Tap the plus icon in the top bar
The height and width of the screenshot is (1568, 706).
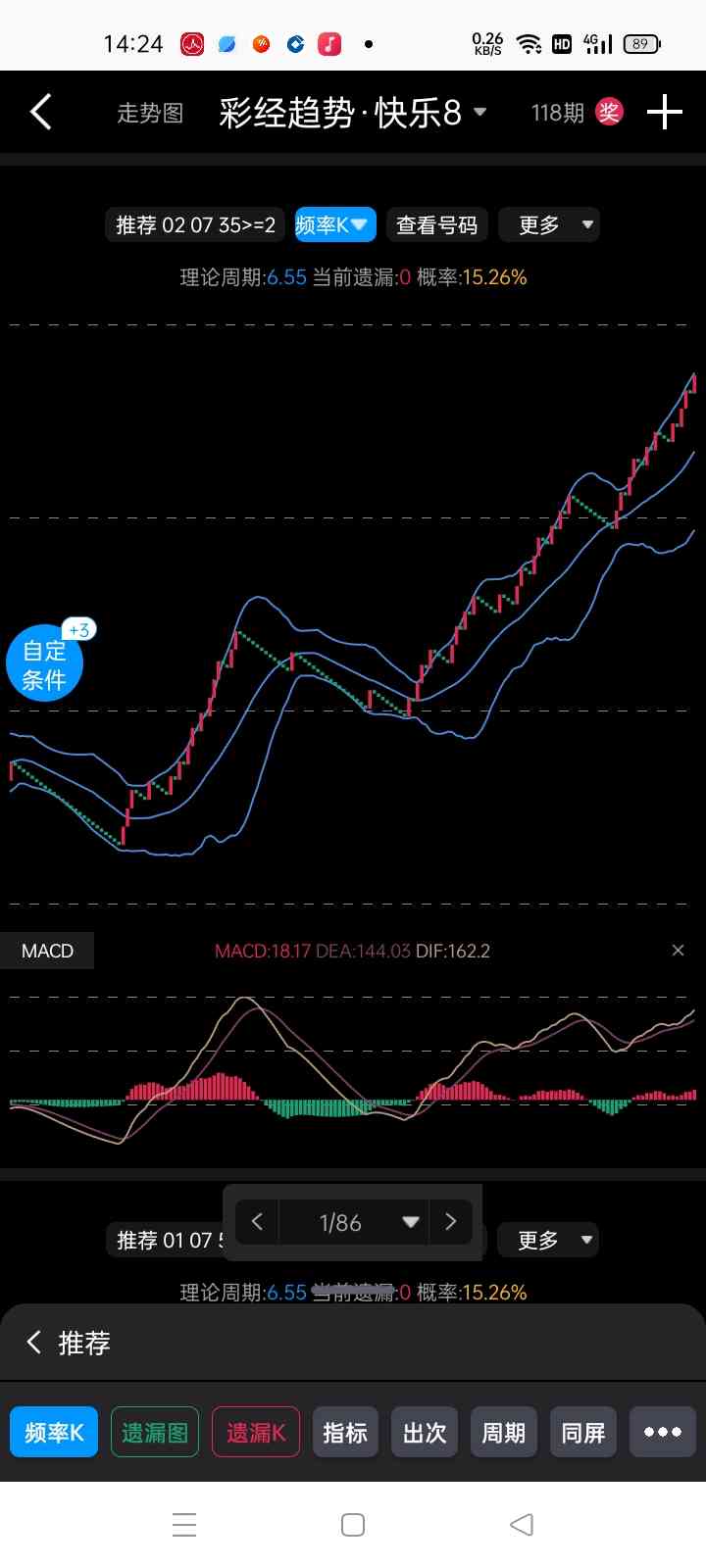[x=664, y=113]
